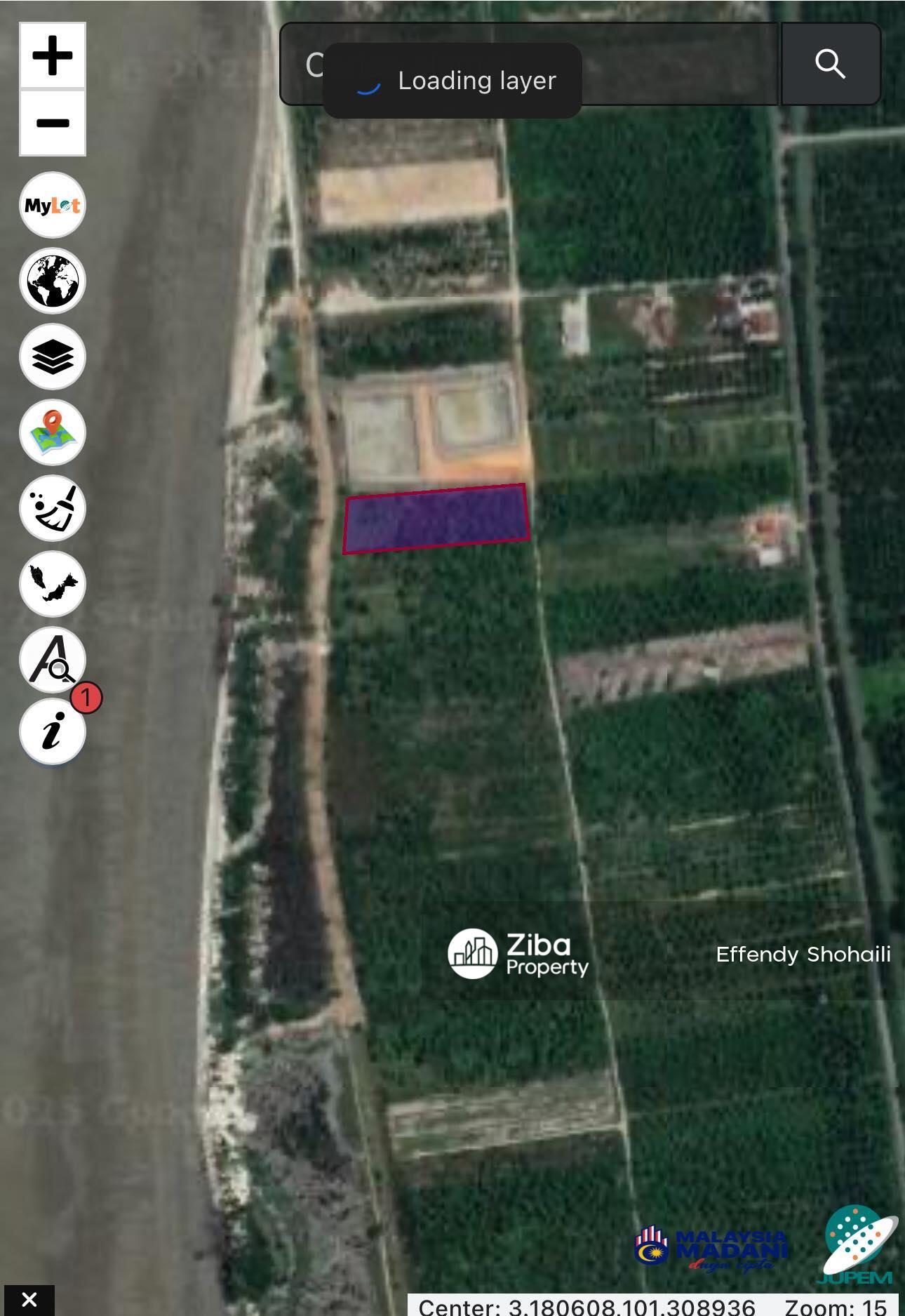
Task: Tap the location pin map icon
Action: [x=53, y=432]
